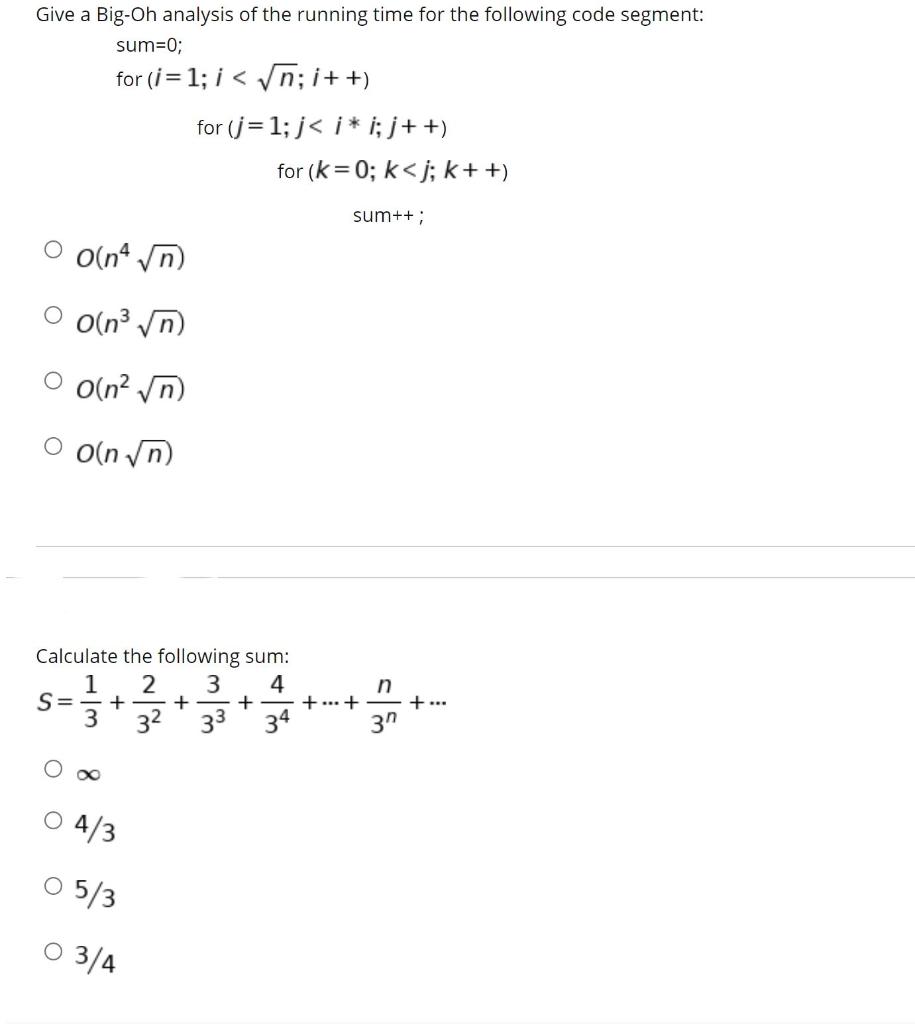The image size is (915, 1024).
Task: Select the O(n³√n) answer option
Action: pyautogui.click(x=55, y=315)
